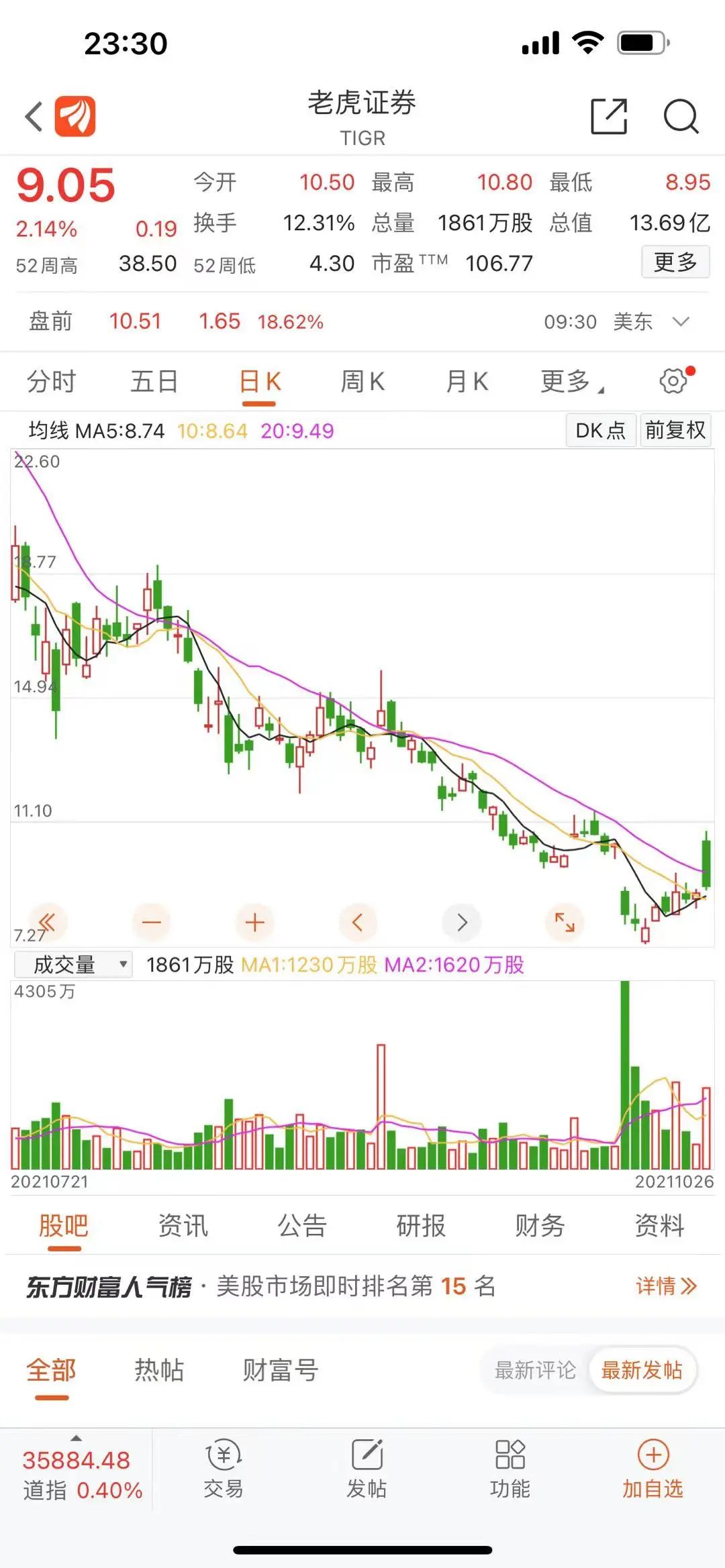
Task: Open the 成交量 indicator dropdown
Action: pos(73,965)
